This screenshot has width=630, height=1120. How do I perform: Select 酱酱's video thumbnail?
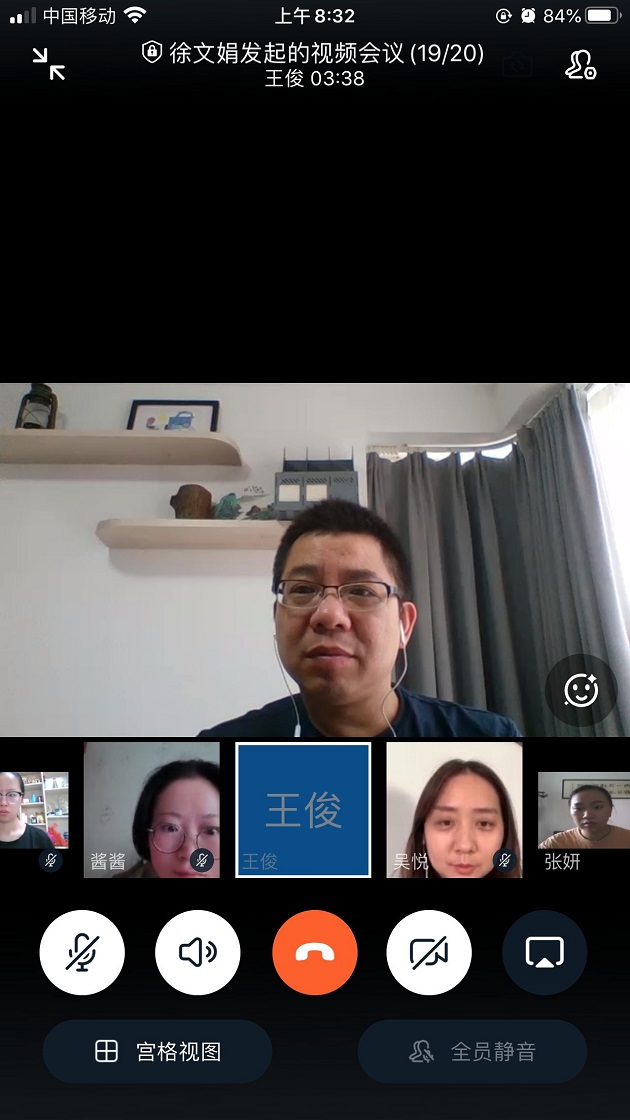(x=151, y=810)
